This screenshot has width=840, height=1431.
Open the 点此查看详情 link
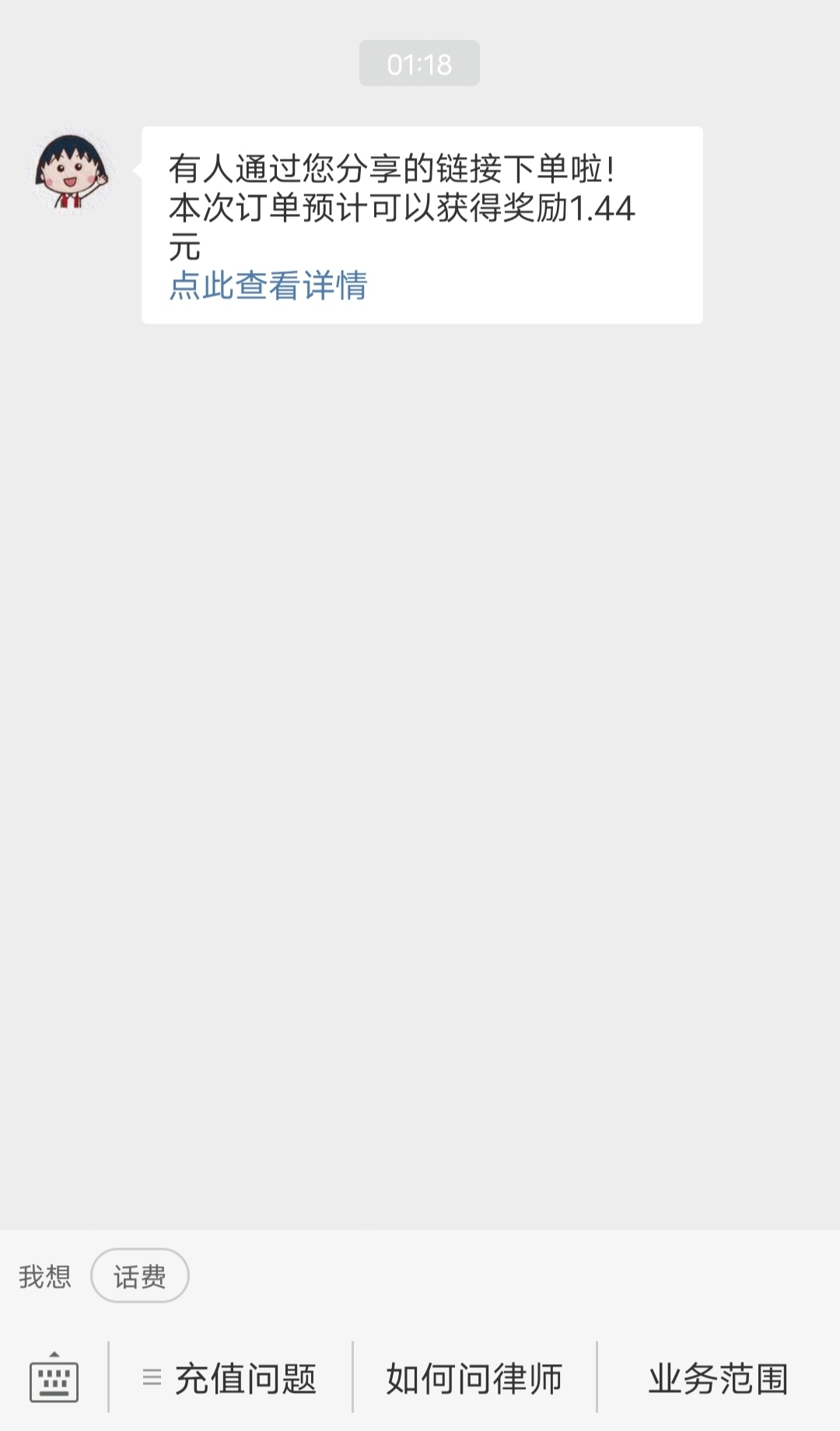coord(268,285)
